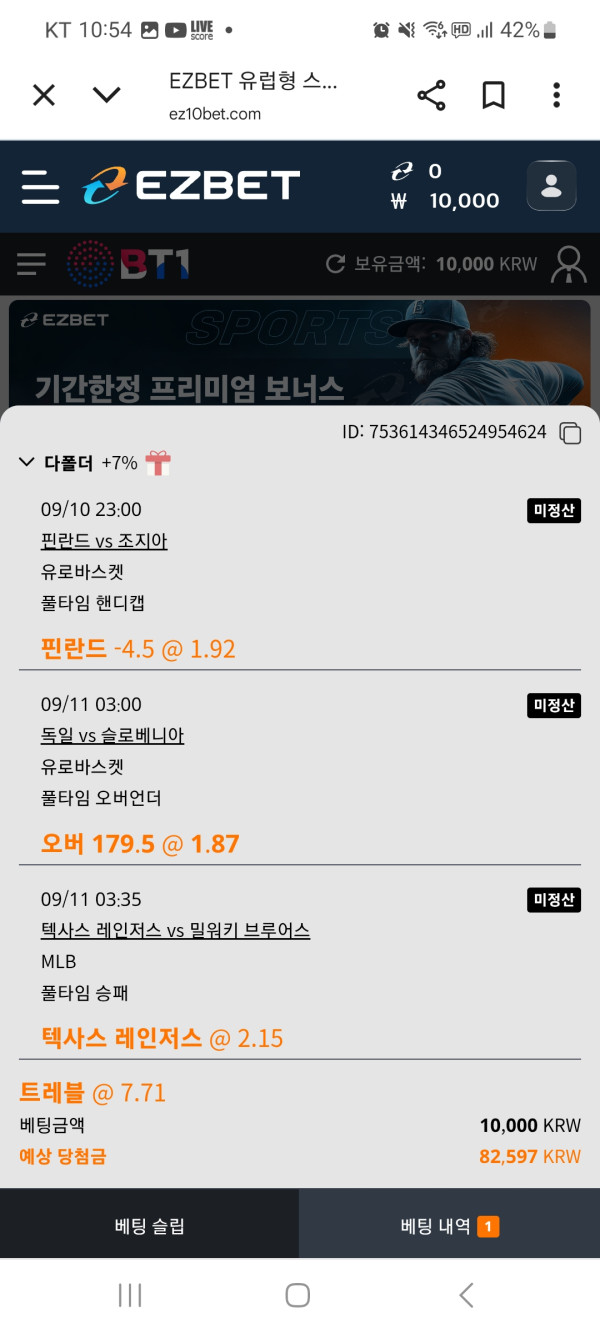Open the user profile button
Image resolution: width=600 pixels, height=1333 pixels.
click(x=551, y=186)
